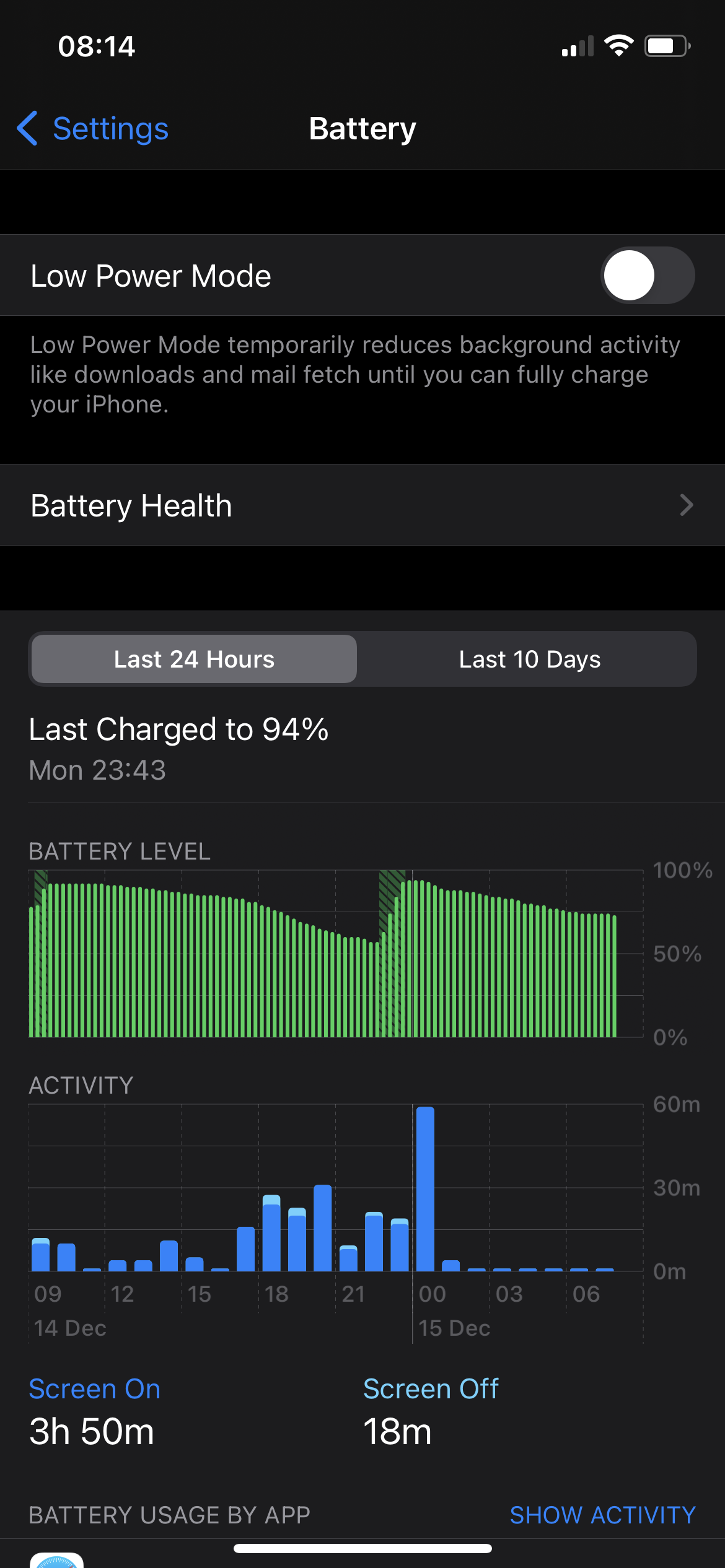Image resolution: width=725 pixels, height=1568 pixels.
Task: Tap SHOW ACTIVITY link
Action: tap(602, 1515)
